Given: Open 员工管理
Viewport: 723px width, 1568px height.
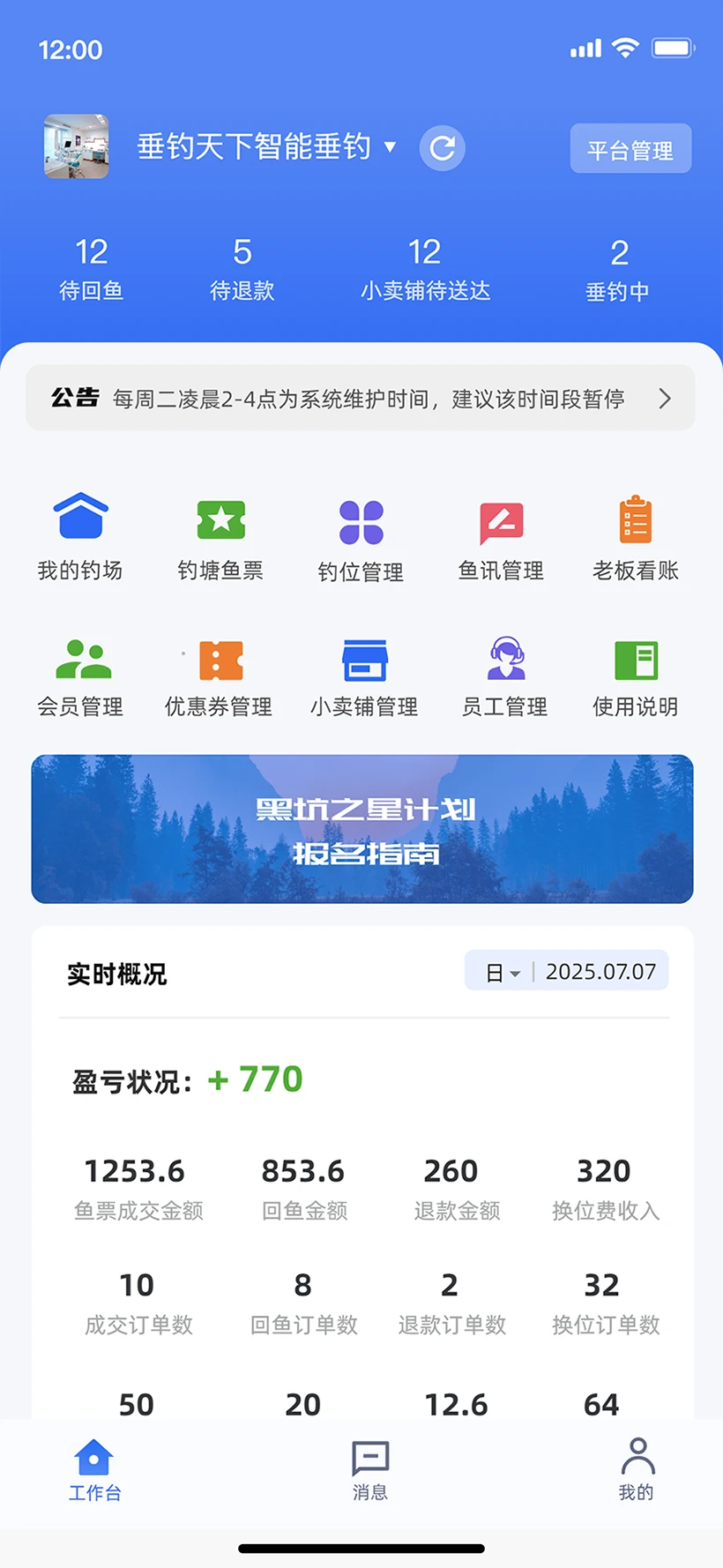Looking at the screenshot, I should 505,675.
